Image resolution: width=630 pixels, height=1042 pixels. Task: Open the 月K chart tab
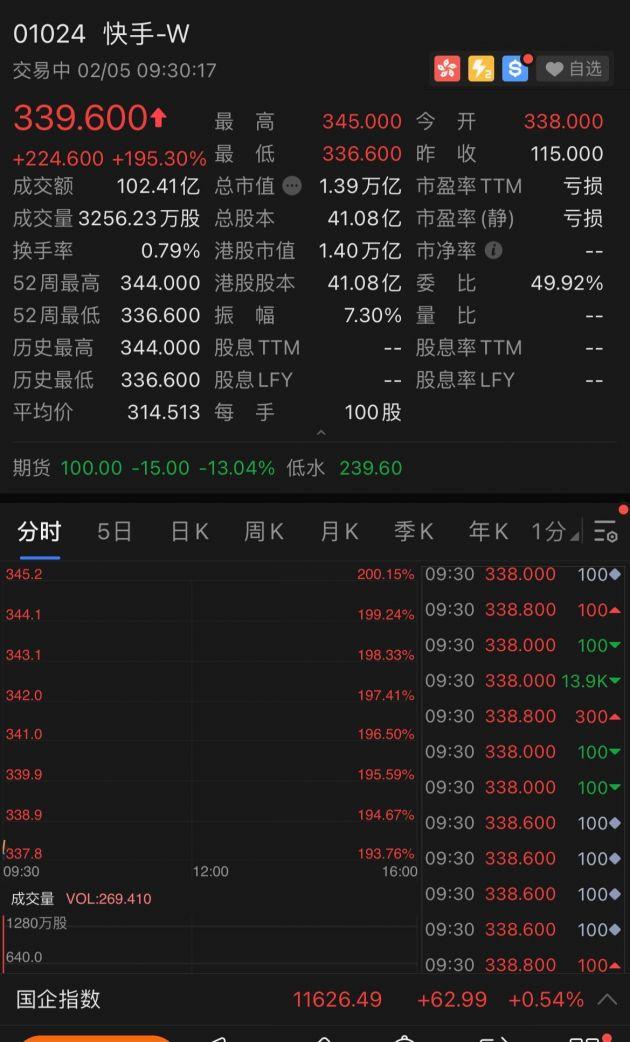pos(339,531)
